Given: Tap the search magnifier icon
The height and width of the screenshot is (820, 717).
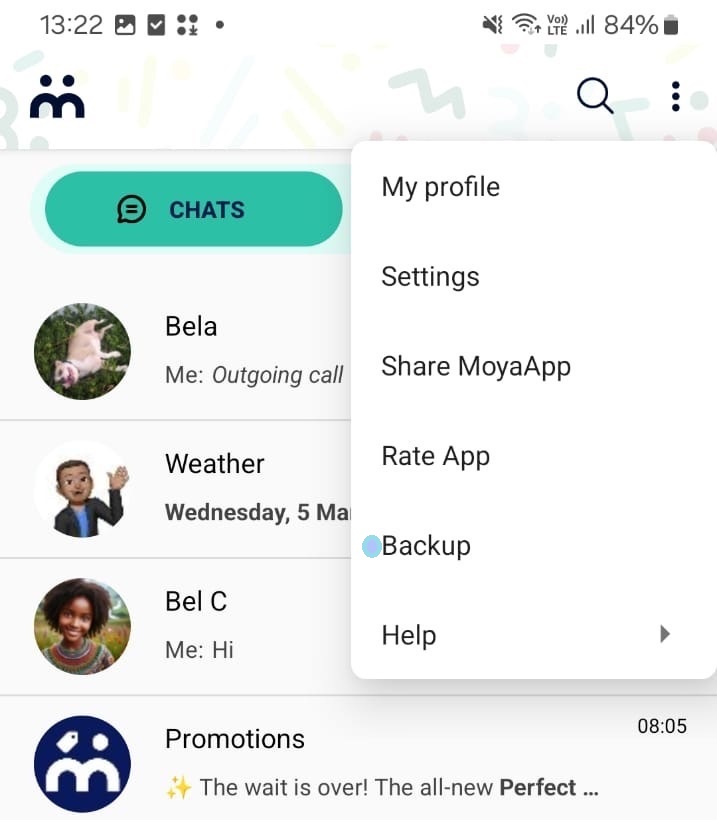Looking at the screenshot, I should click(x=595, y=96).
